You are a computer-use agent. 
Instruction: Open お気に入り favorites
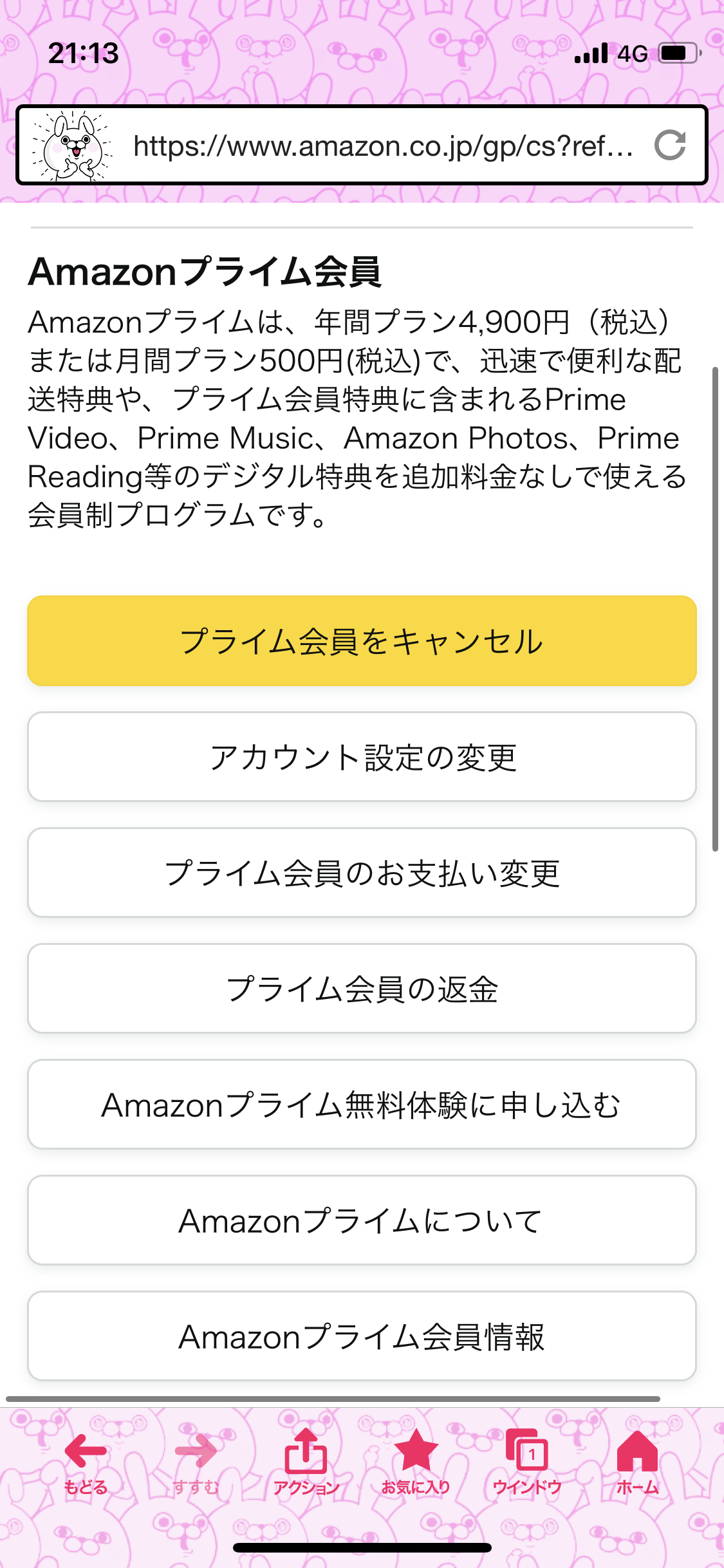click(416, 1462)
